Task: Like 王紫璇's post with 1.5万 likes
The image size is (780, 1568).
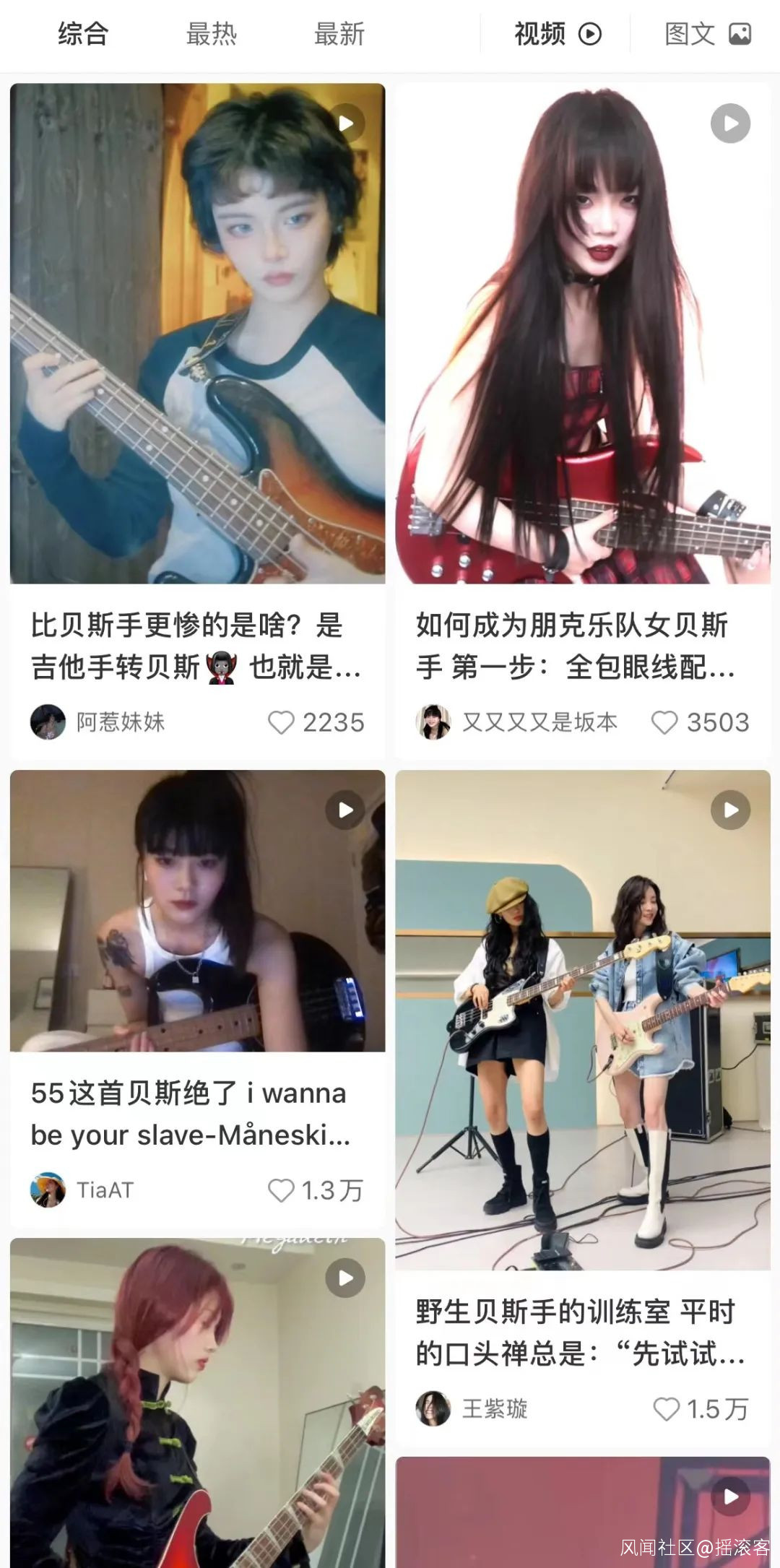Action: [666, 1409]
